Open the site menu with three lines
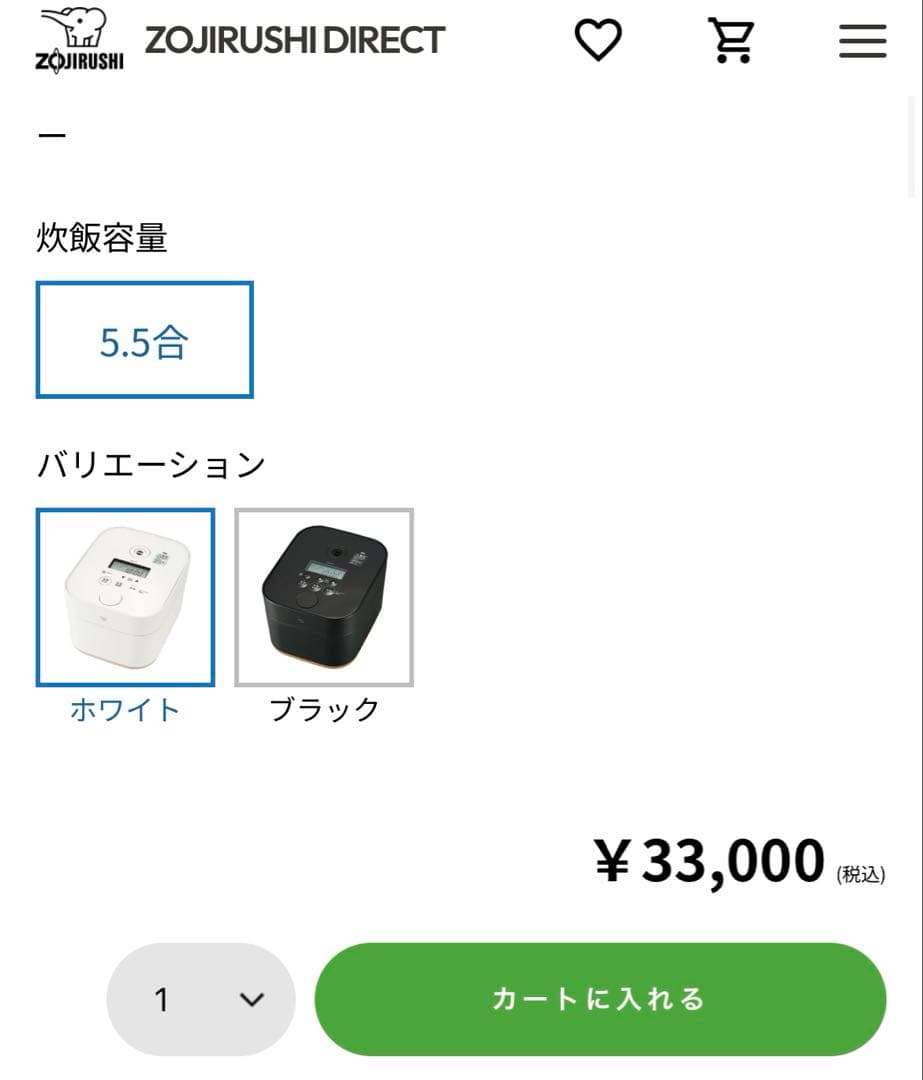This screenshot has width=923, height=1080. click(861, 41)
